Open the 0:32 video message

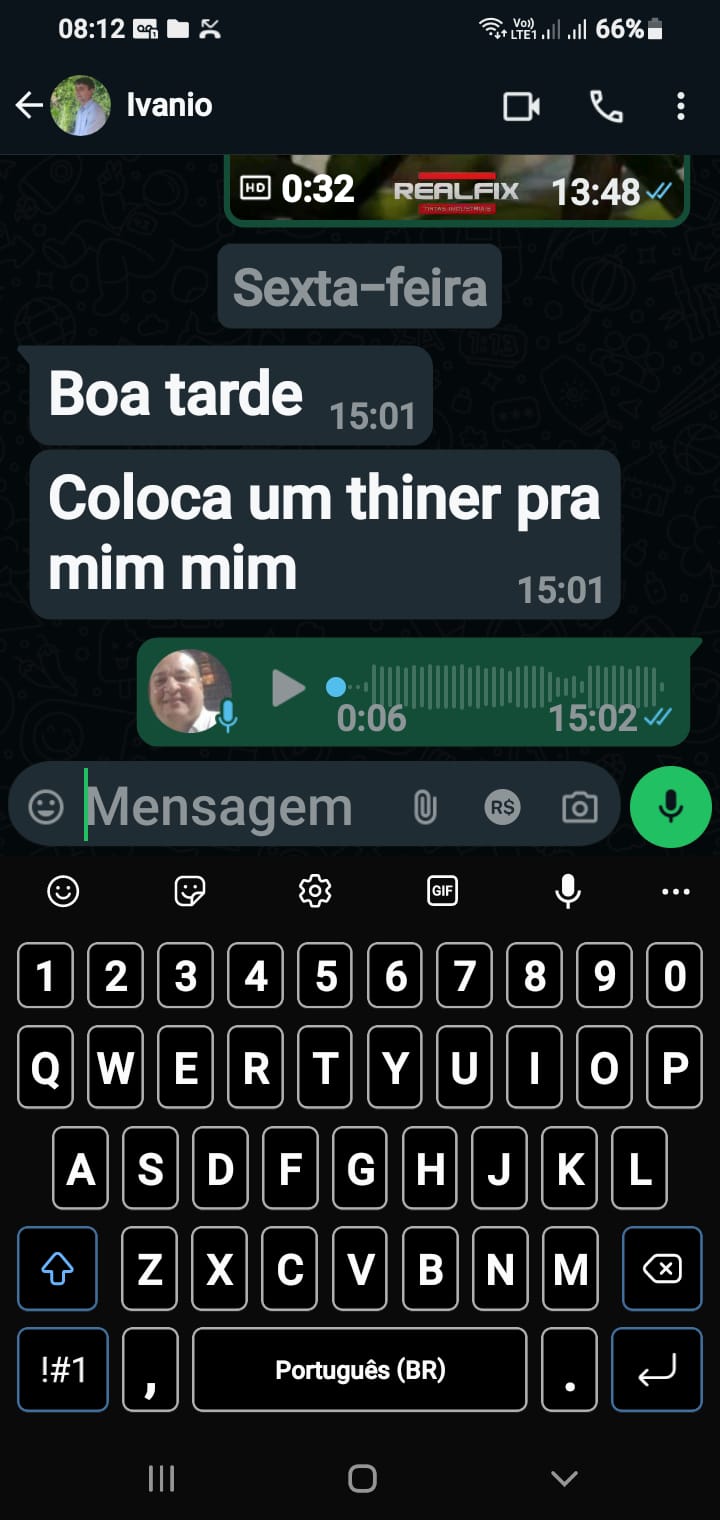(x=456, y=189)
